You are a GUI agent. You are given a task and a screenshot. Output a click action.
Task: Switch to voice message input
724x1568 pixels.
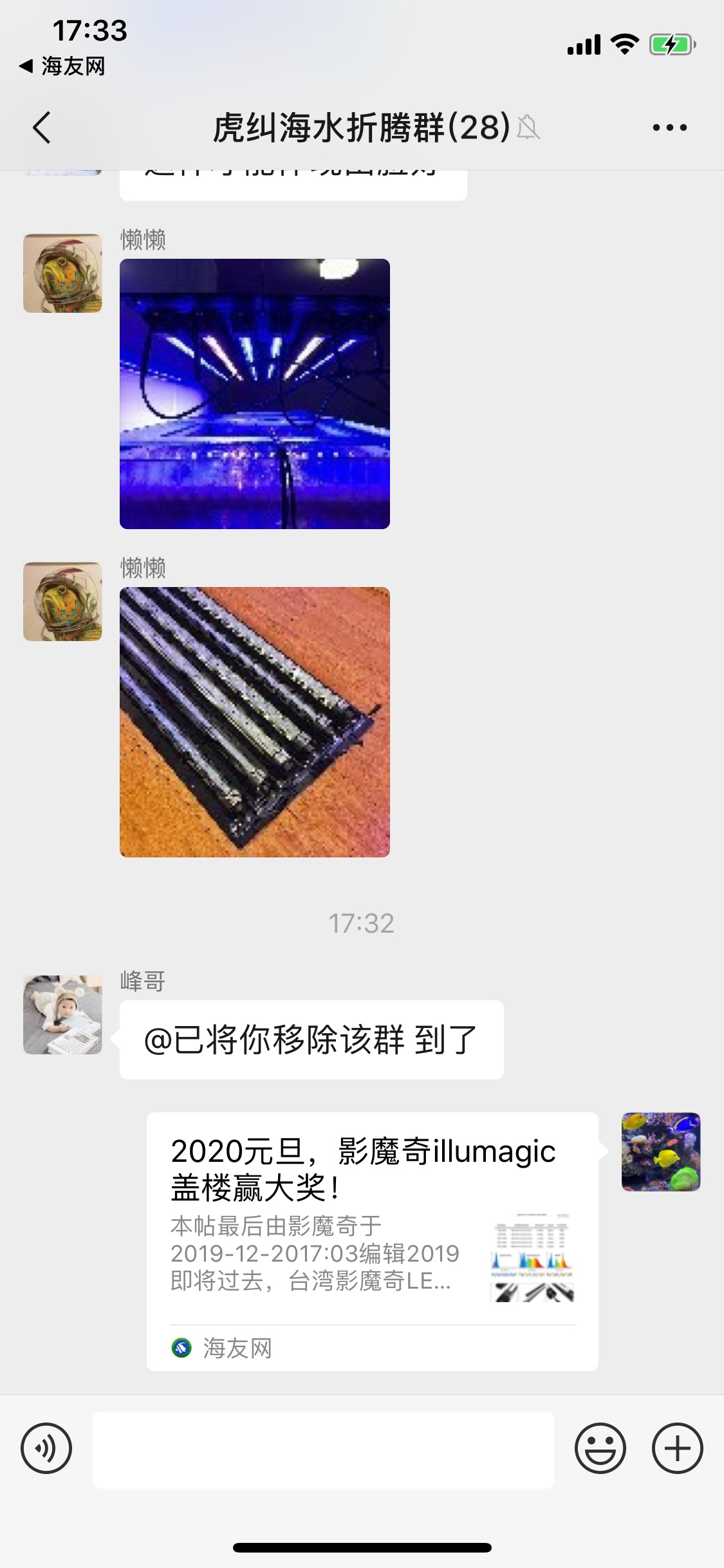[x=46, y=1448]
